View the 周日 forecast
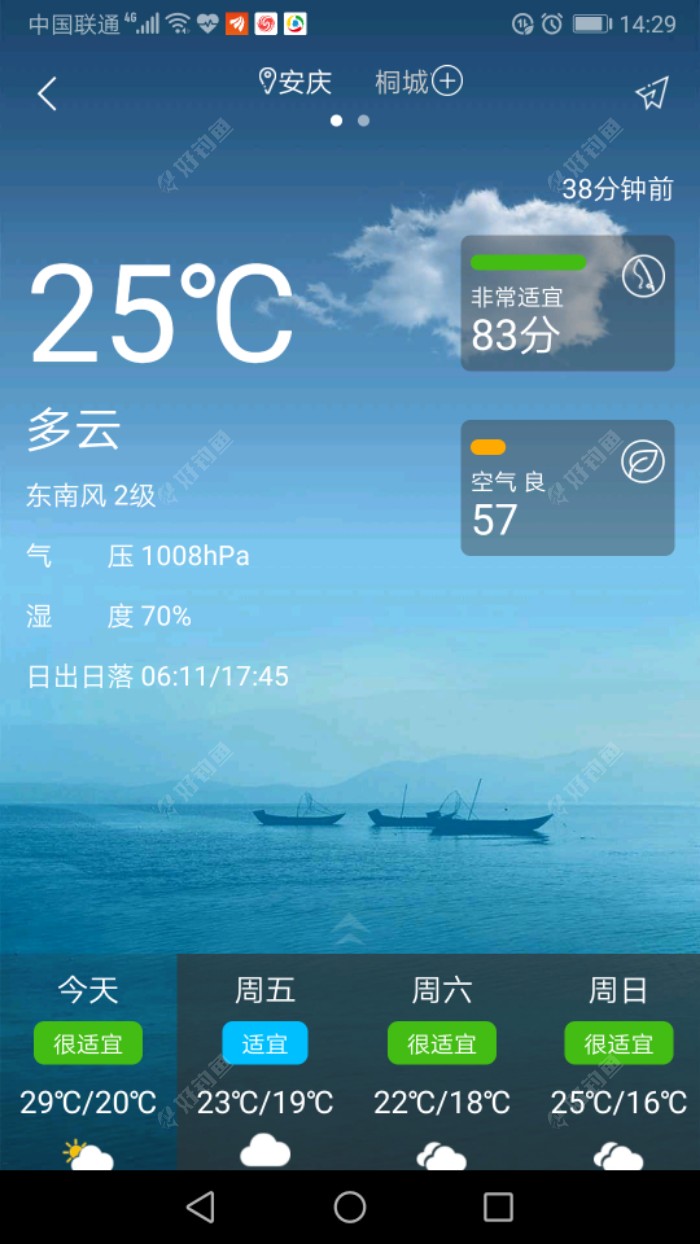The image size is (700, 1244). click(x=618, y=1060)
